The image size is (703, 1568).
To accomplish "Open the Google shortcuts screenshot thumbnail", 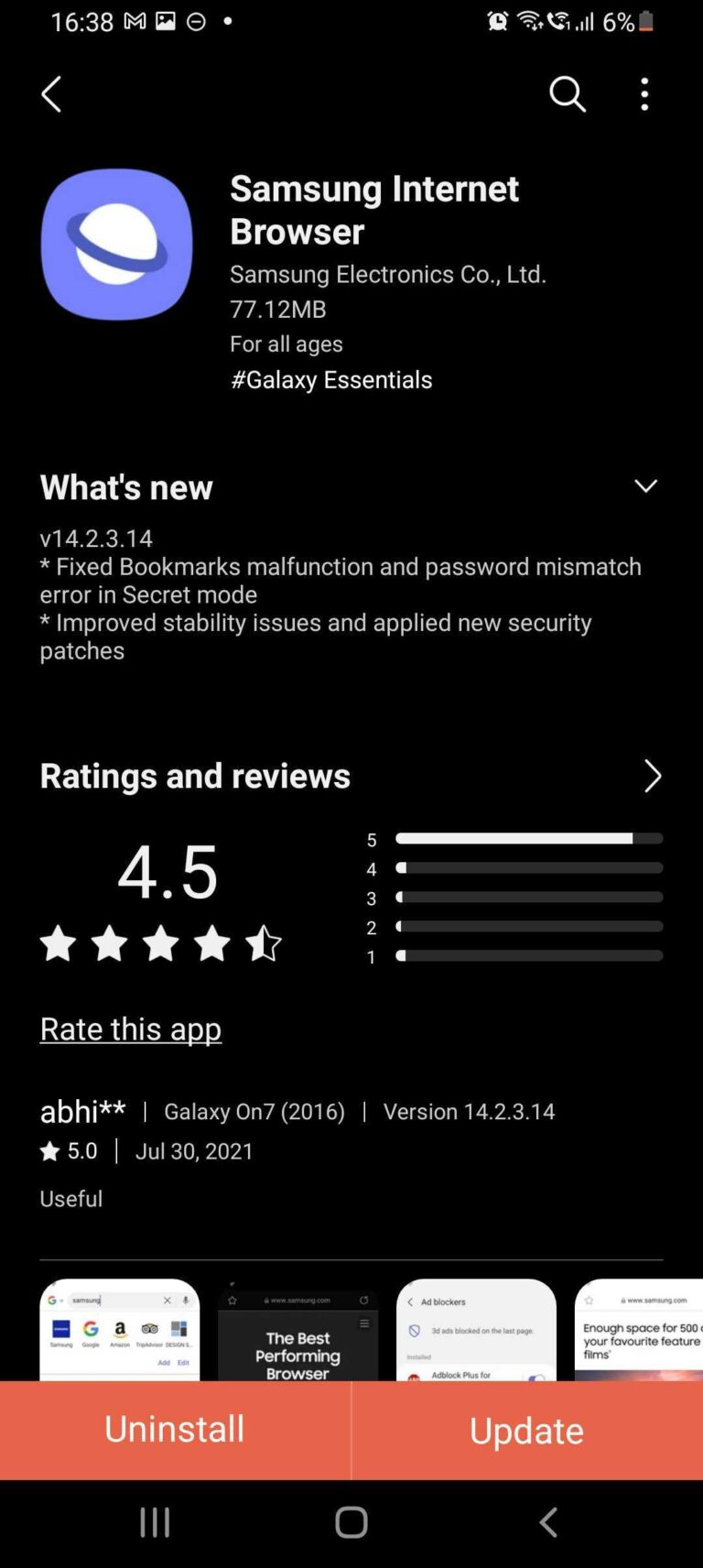I will point(119,1330).
